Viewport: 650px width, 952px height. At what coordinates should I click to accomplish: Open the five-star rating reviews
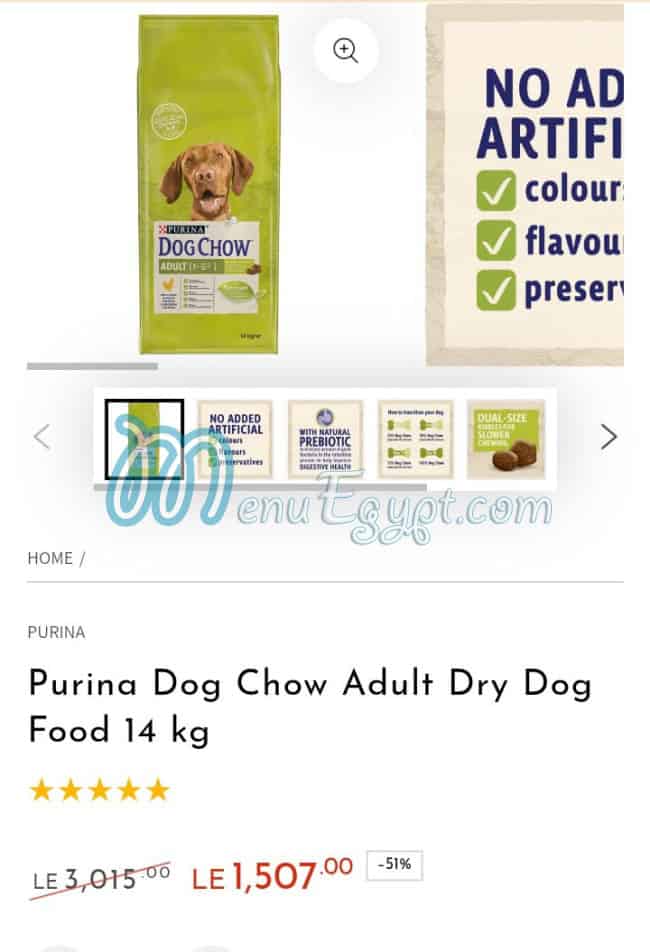click(99, 790)
